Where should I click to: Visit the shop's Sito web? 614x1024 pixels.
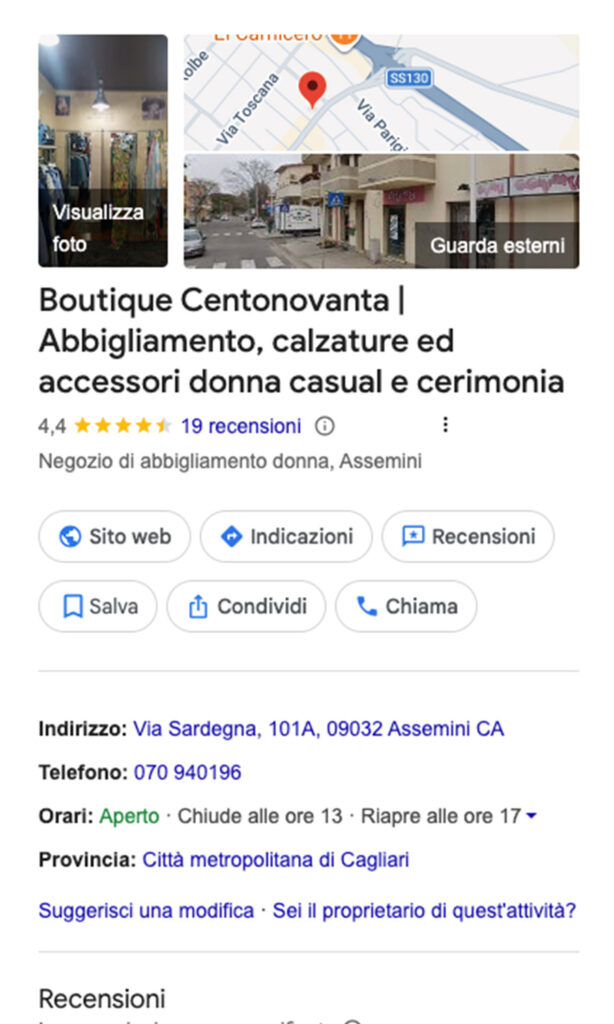point(115,537)
